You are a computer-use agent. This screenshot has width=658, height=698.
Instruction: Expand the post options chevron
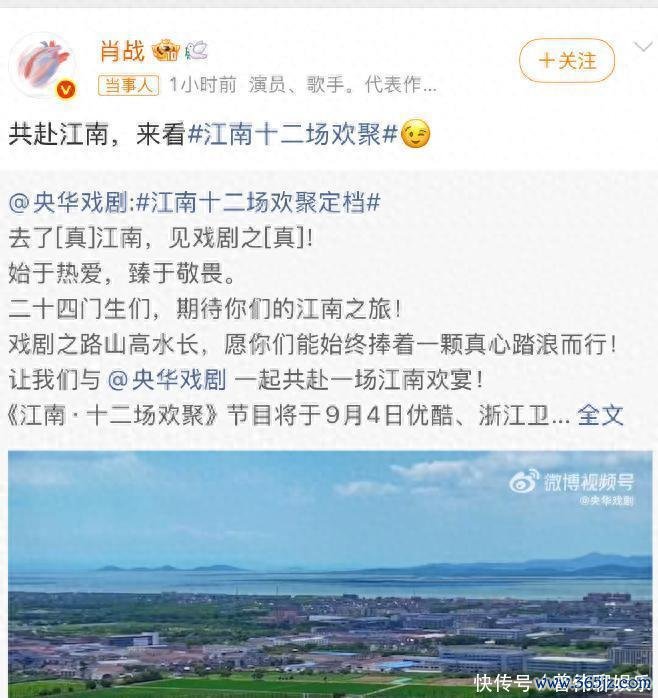pos(643,47)
